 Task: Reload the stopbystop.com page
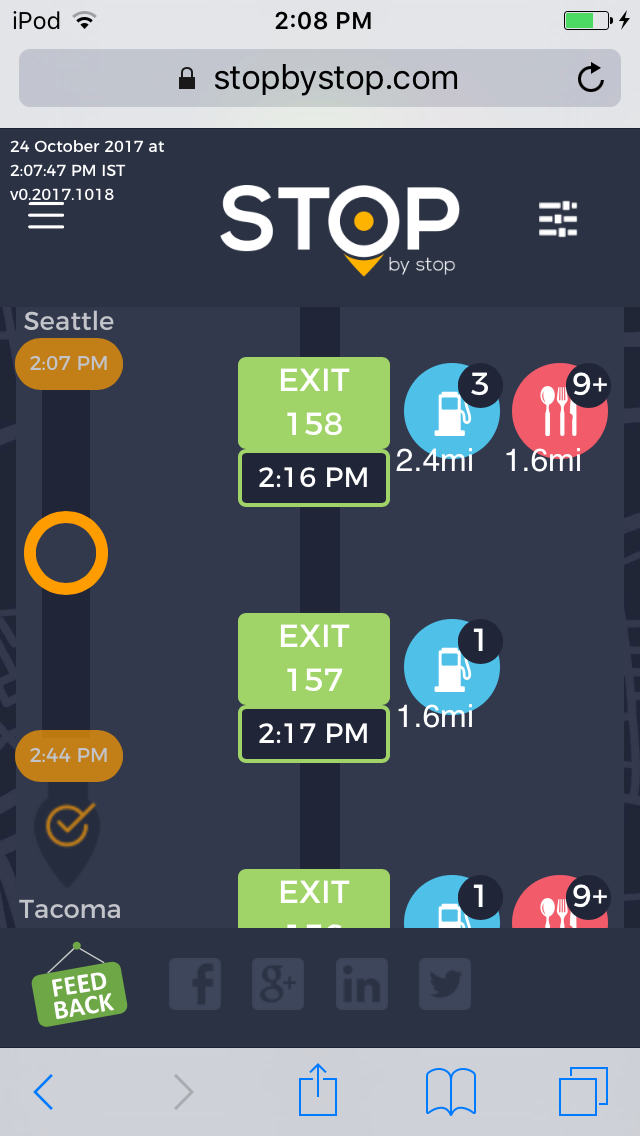pos(591,78)
